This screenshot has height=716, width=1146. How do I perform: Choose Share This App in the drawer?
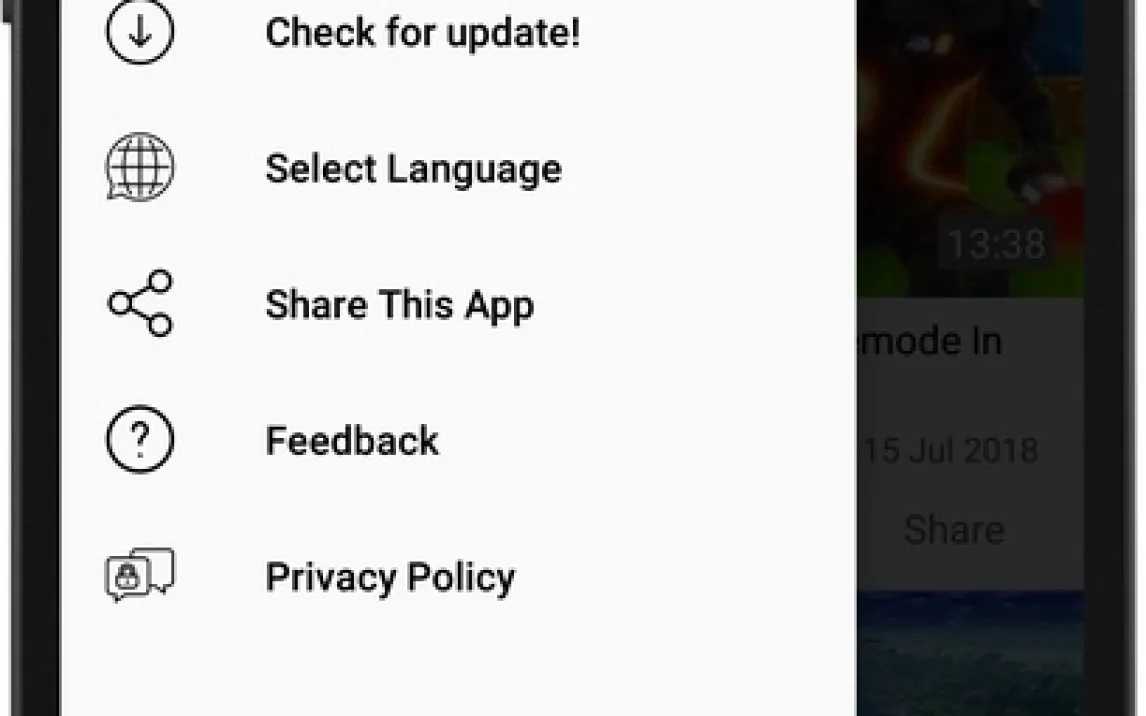(399, 304)
